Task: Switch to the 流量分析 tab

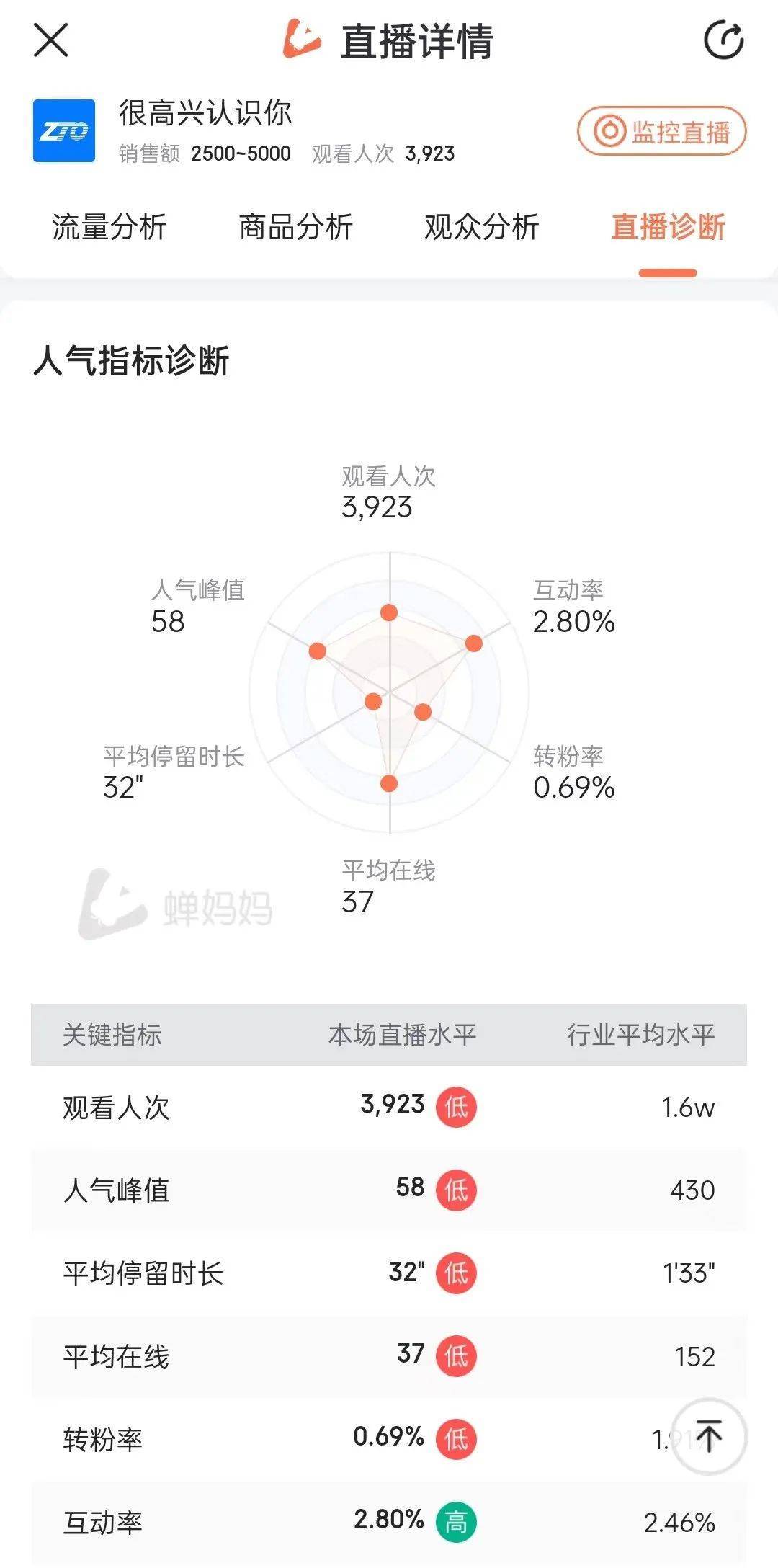Action: pos(109,226)
